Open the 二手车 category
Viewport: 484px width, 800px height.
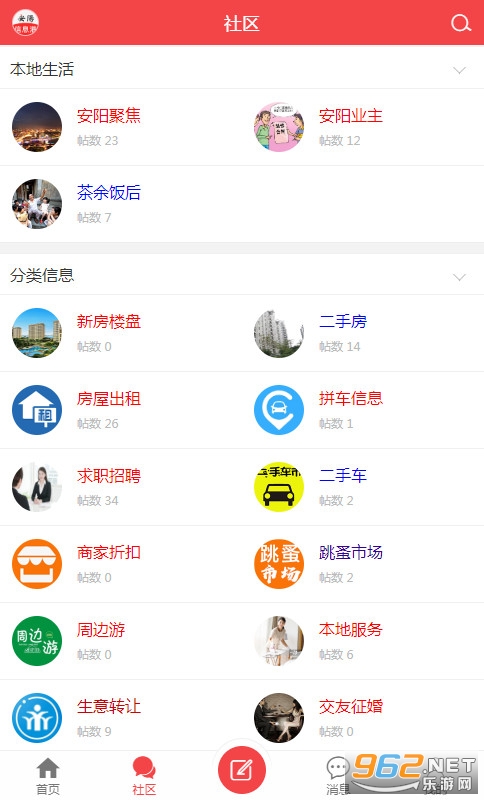click(x=363, y=487)
